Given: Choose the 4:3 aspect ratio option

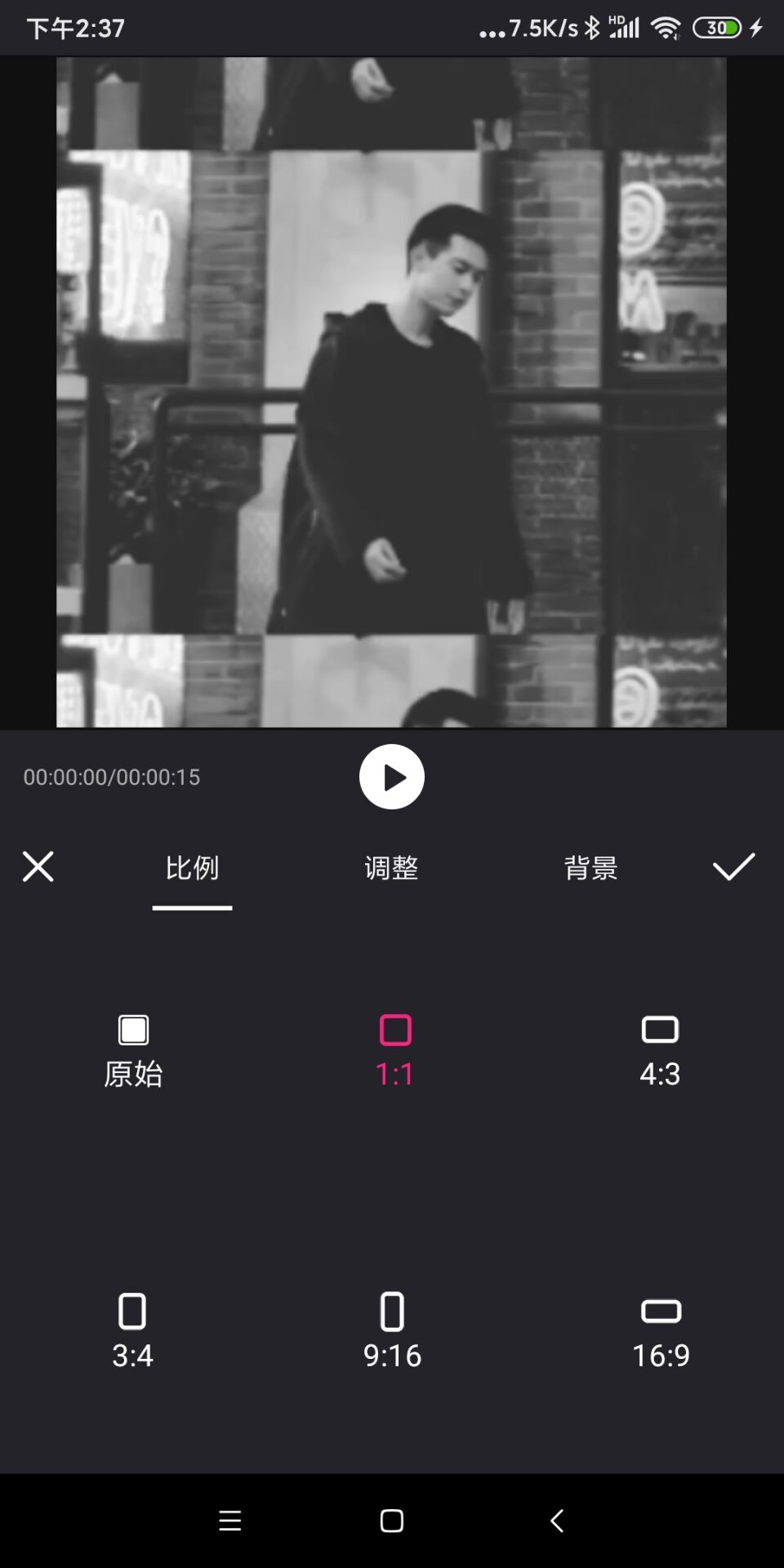Looking at the screenshot, I should click(658, 1049).
